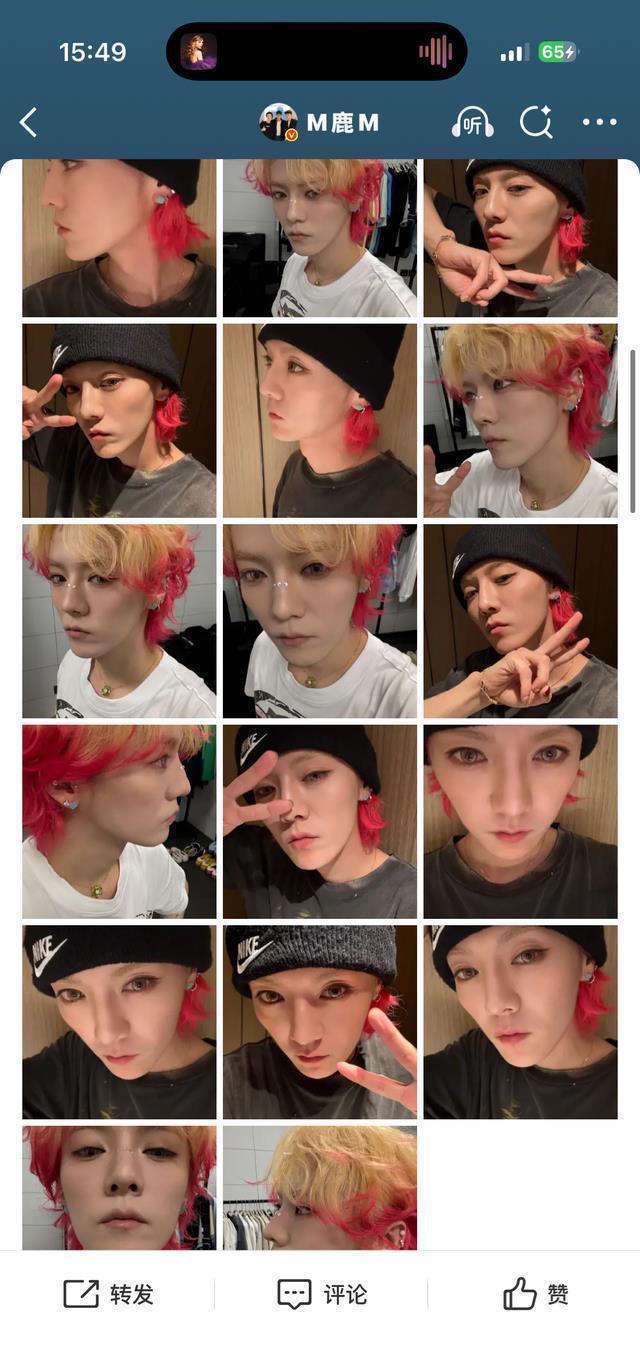Open the three-dot overflow menu
Screen dimensions: 640x1356
tap(599, 123)
